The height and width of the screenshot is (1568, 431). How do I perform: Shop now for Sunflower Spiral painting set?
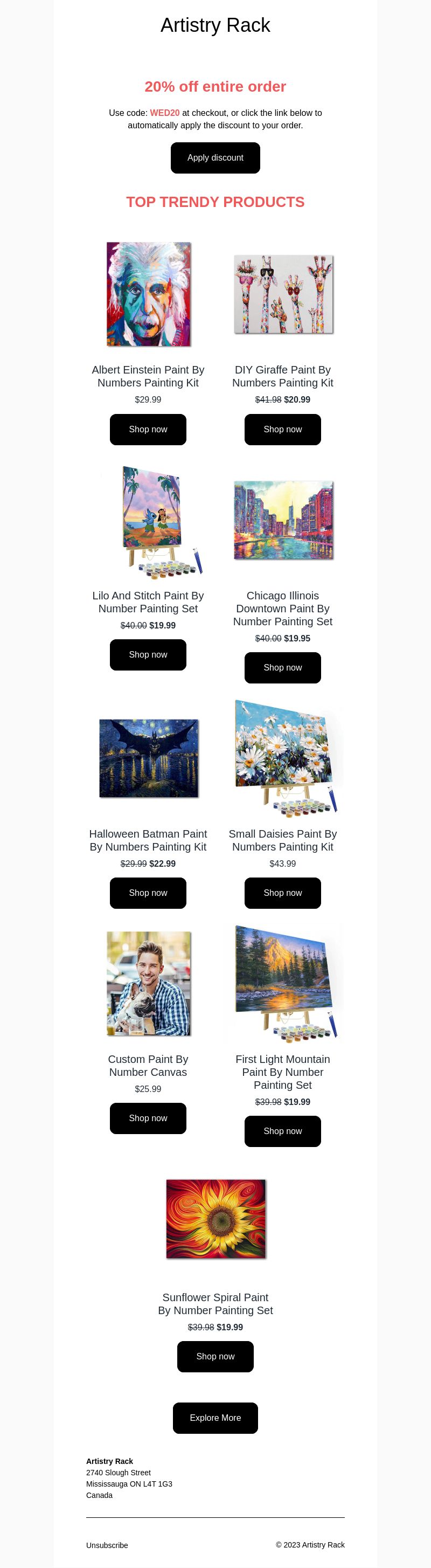pos(215,1356)
